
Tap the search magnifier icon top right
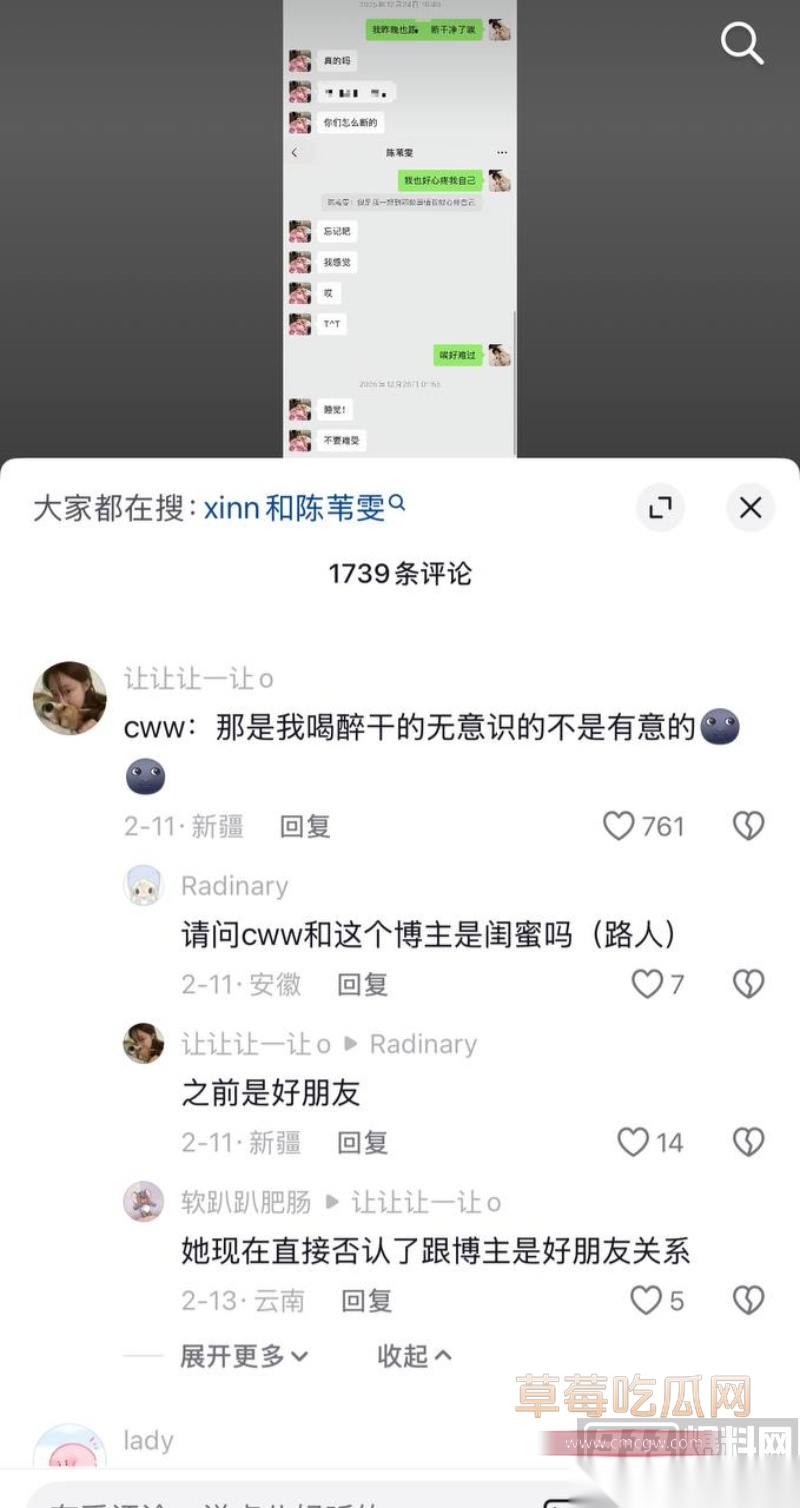click(x=741, y=44)
